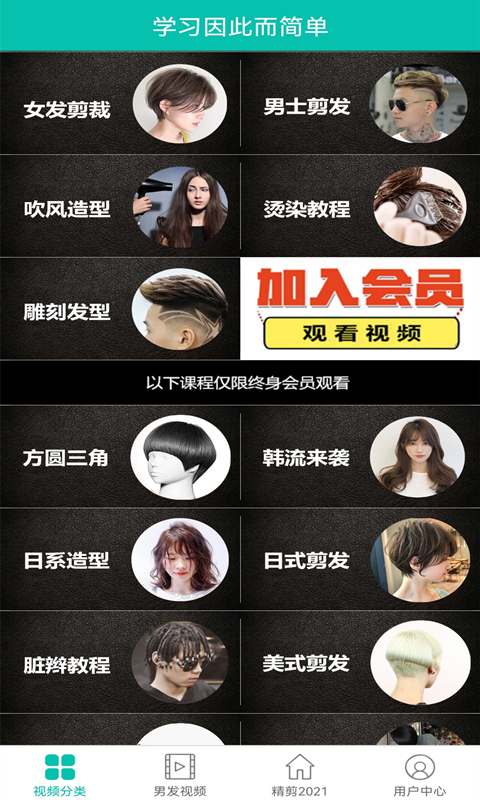View the 脏辫教程 course
480x800 pixels.
point(120,662)
